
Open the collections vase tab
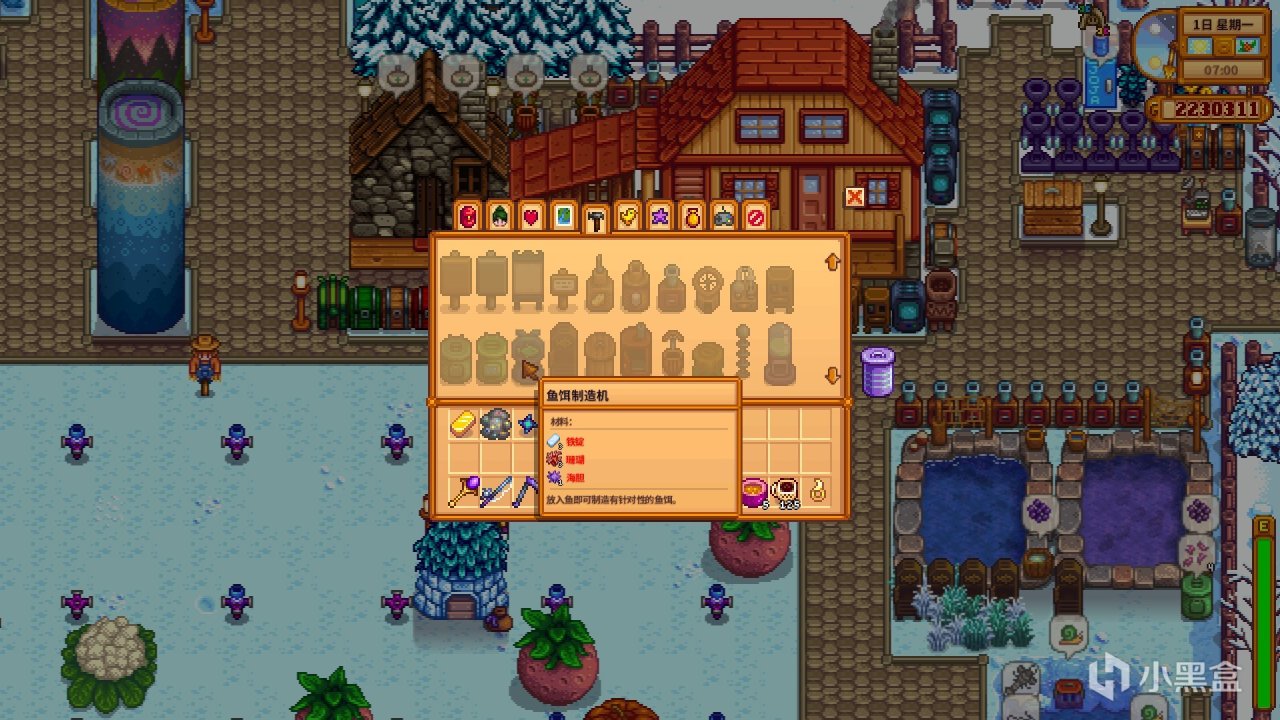click(x=691, y=217)
